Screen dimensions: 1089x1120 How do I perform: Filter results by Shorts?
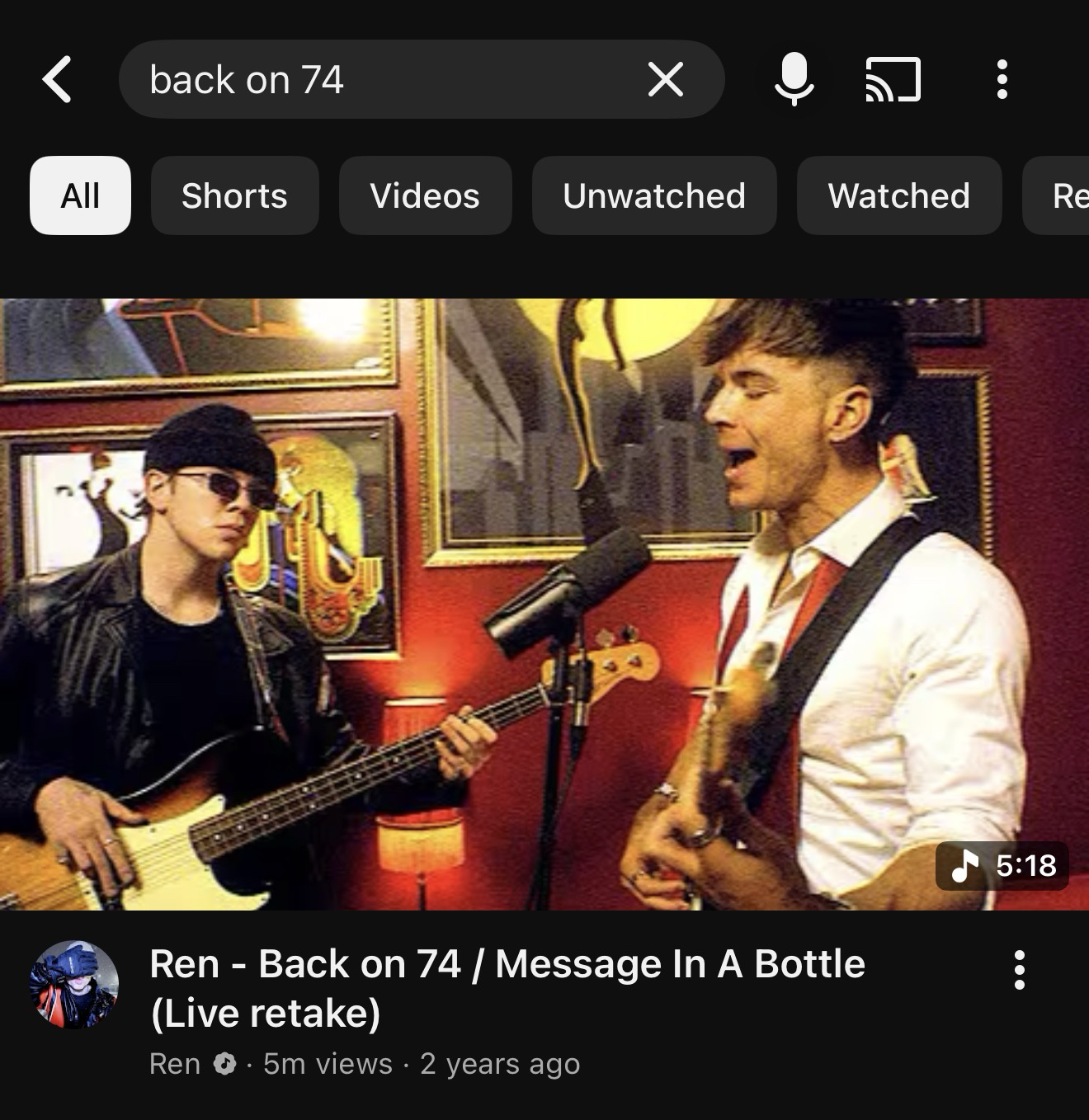coord(234,195)
